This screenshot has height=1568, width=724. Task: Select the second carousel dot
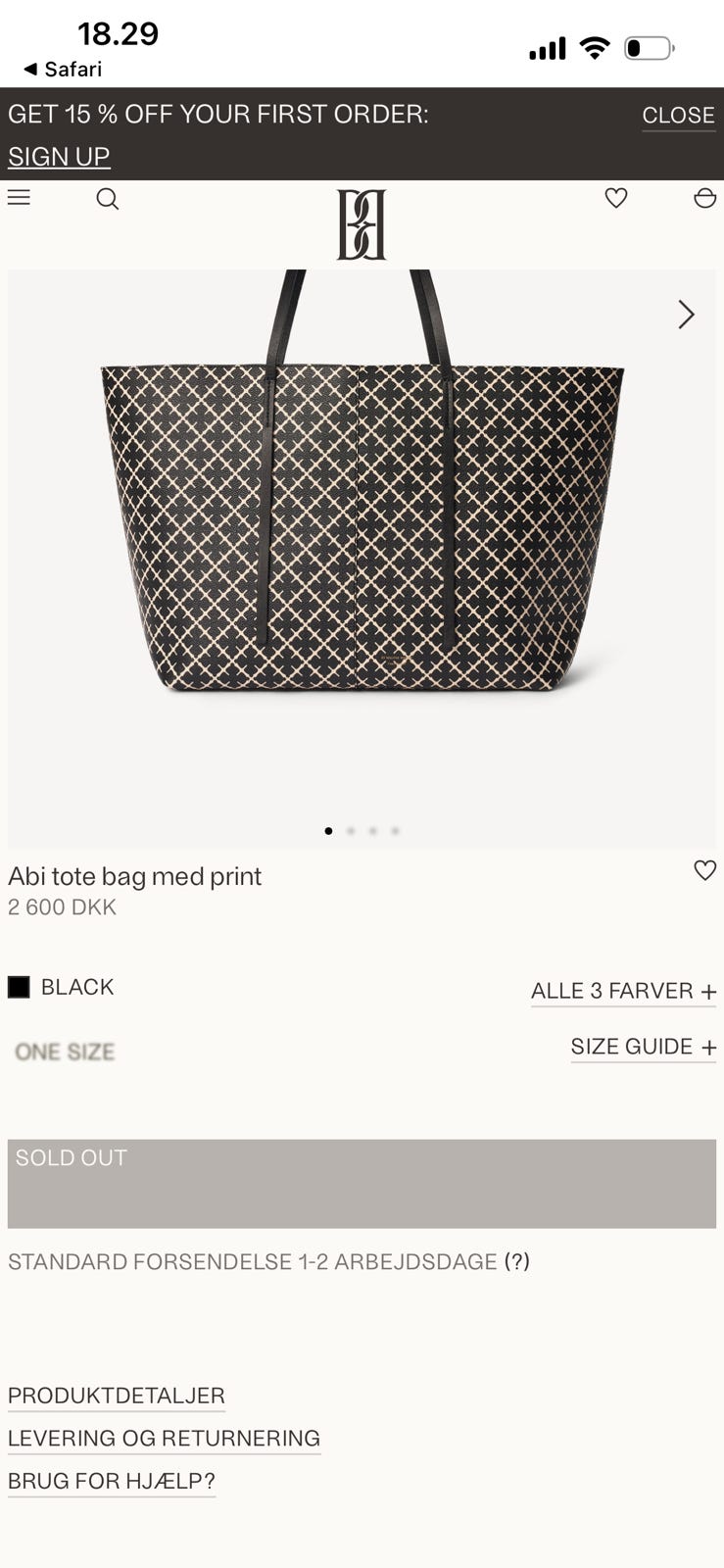coord(351,829)
